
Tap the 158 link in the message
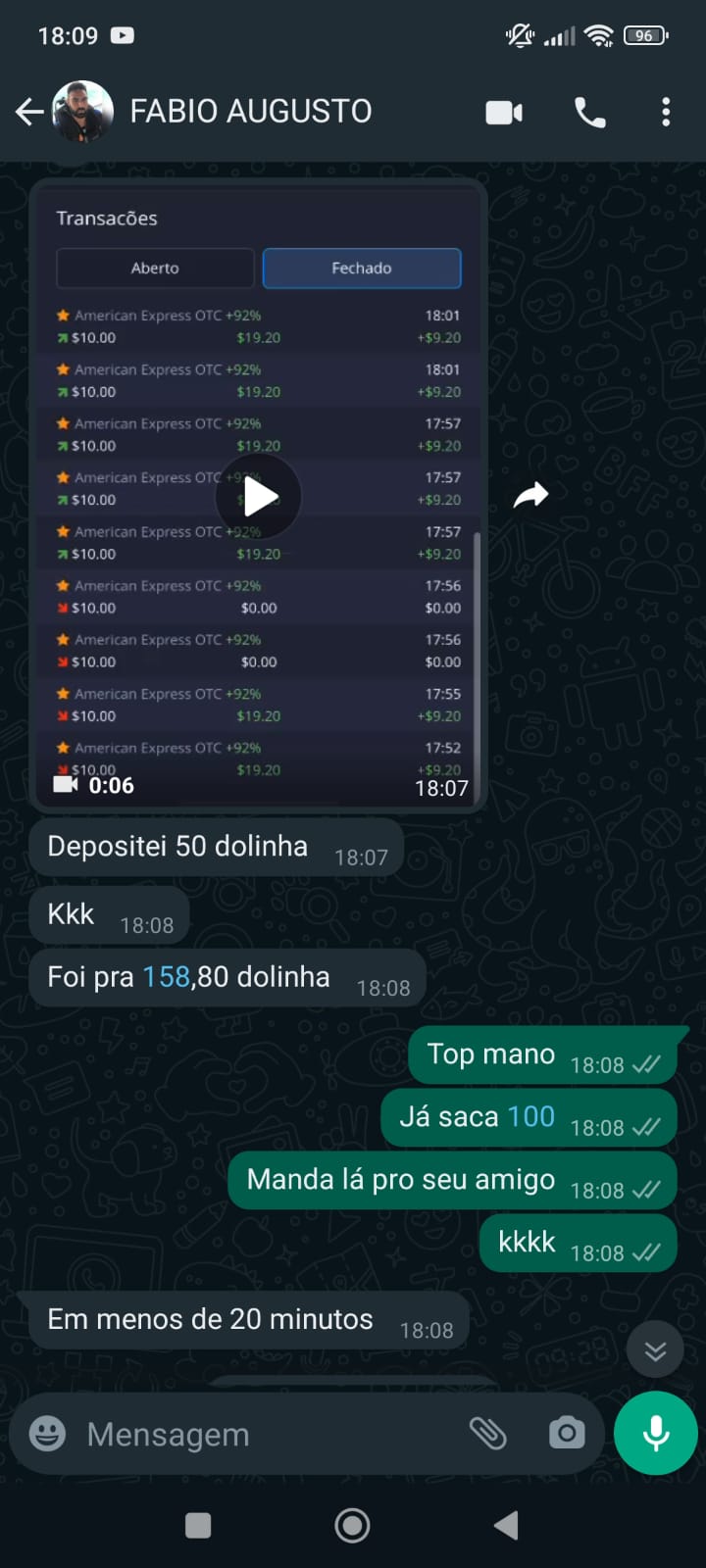[166, 977]
